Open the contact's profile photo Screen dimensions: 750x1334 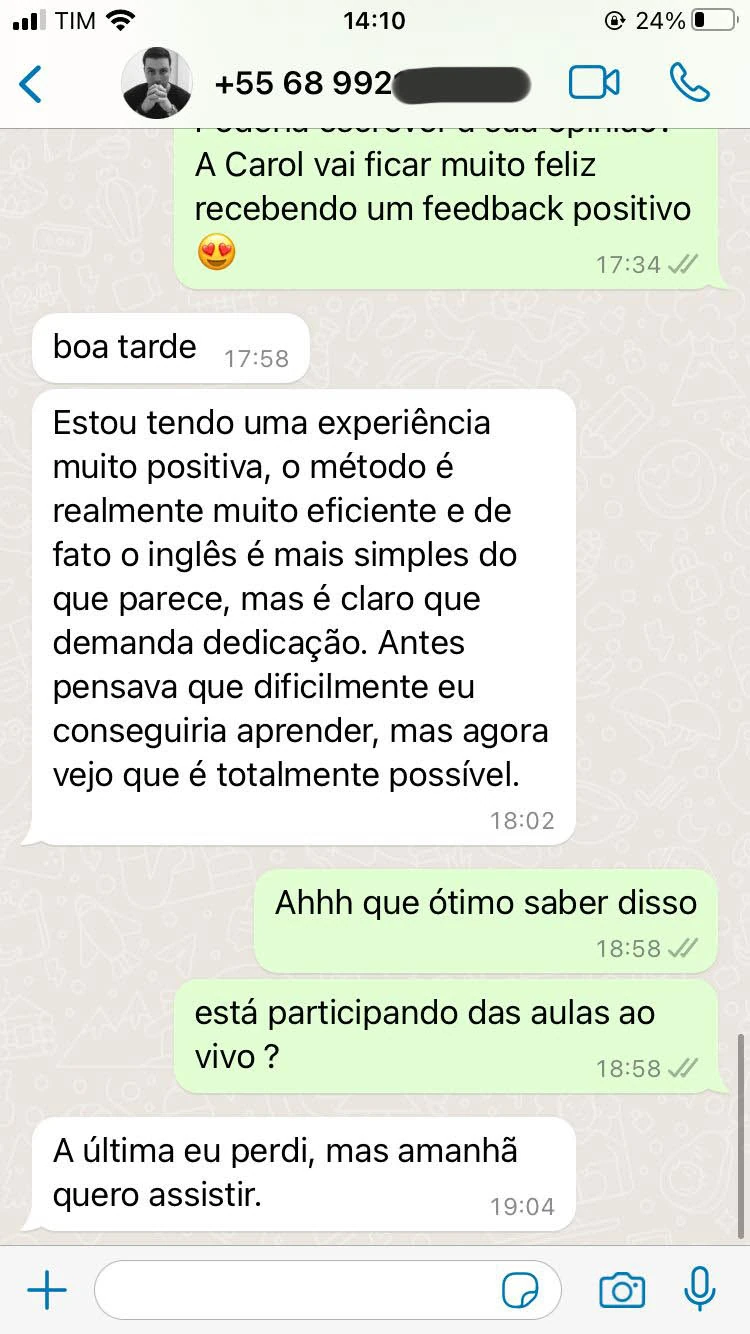click(x=157, y=83)
